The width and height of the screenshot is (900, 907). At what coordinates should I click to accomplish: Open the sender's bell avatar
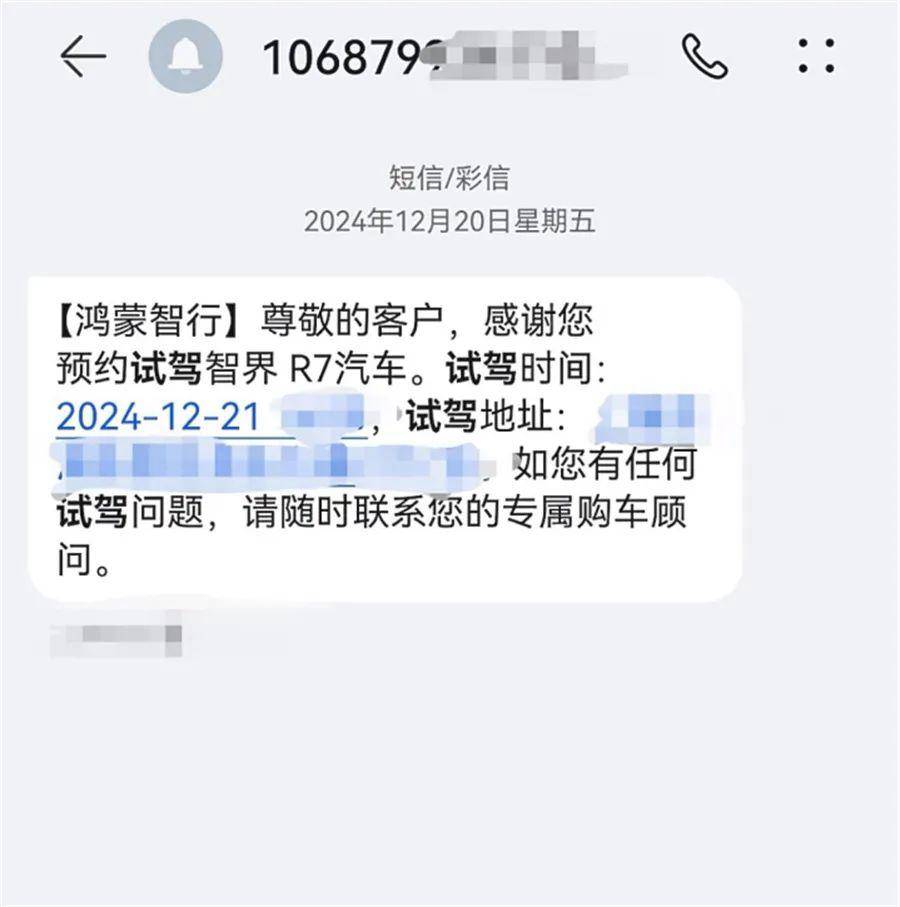[x=185, y=56]
